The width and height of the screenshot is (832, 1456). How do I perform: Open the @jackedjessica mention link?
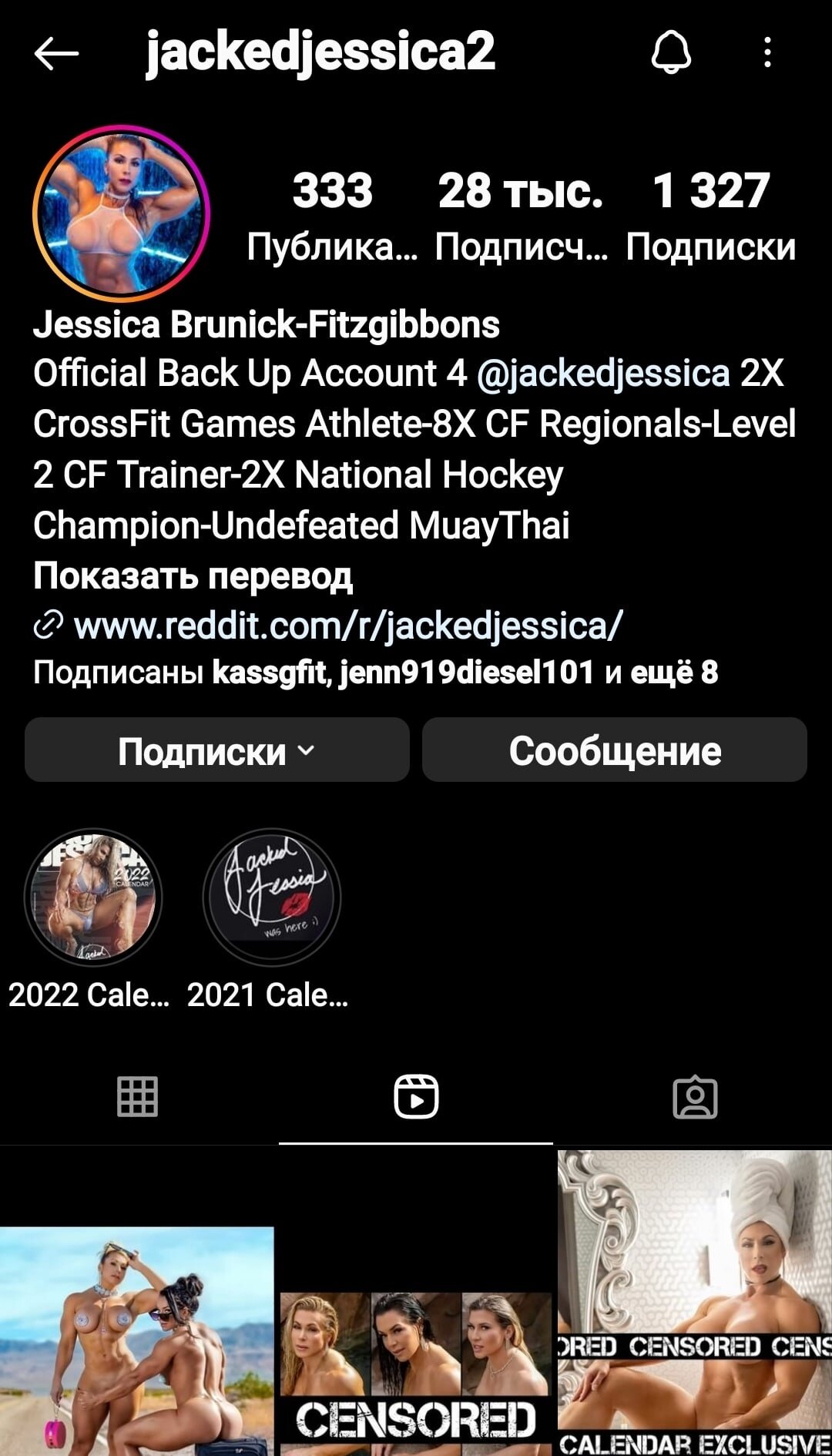(603, 374)
